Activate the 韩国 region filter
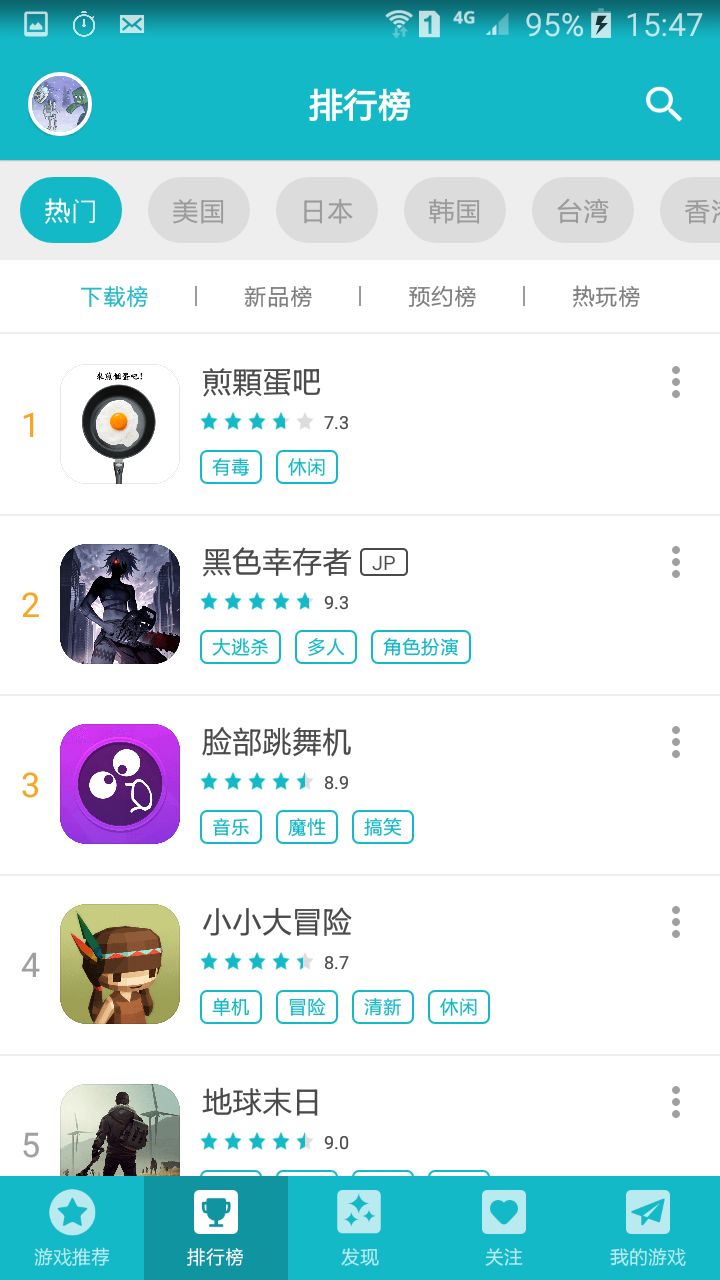Viewport: 720px width, 1280px height. [454, 210]
